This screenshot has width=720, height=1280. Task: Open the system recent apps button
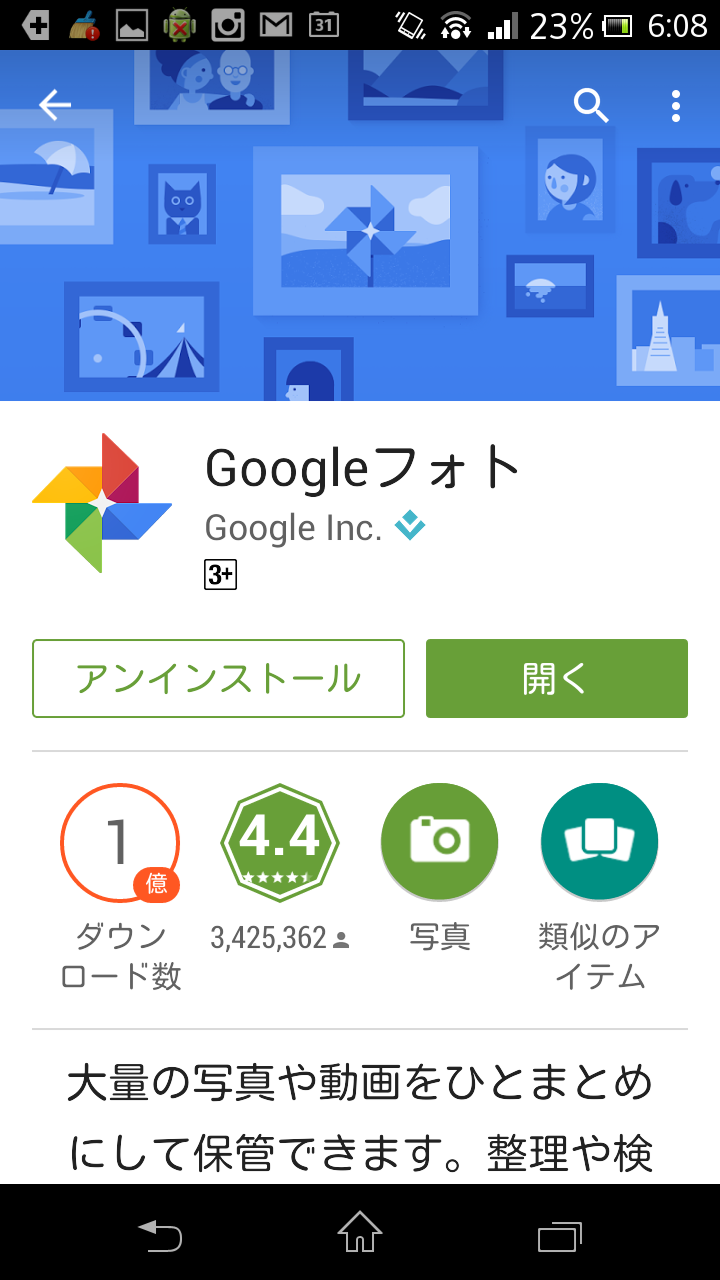pos(559,1234)
